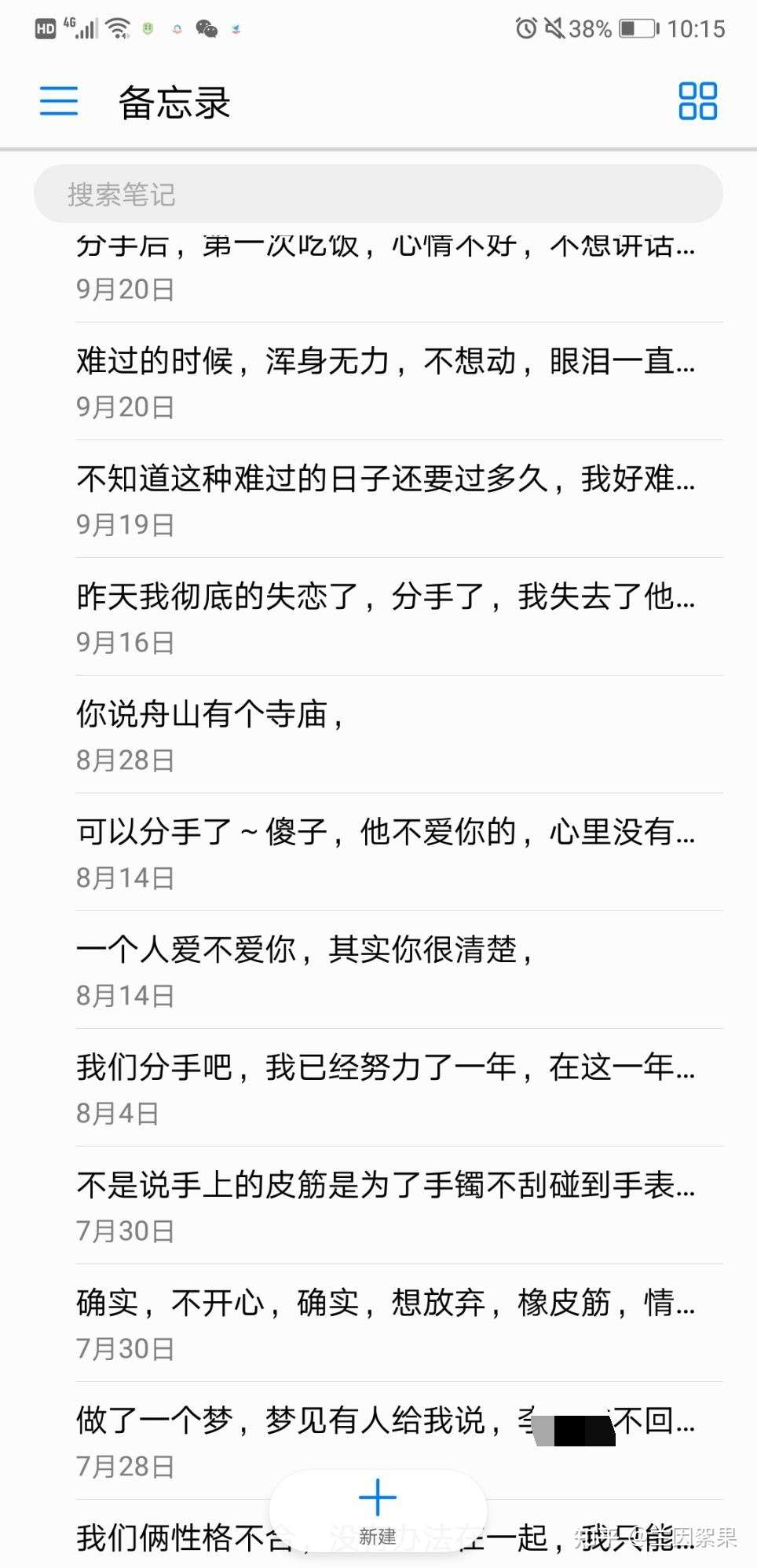Switch to grid view layout

(697, 101)
